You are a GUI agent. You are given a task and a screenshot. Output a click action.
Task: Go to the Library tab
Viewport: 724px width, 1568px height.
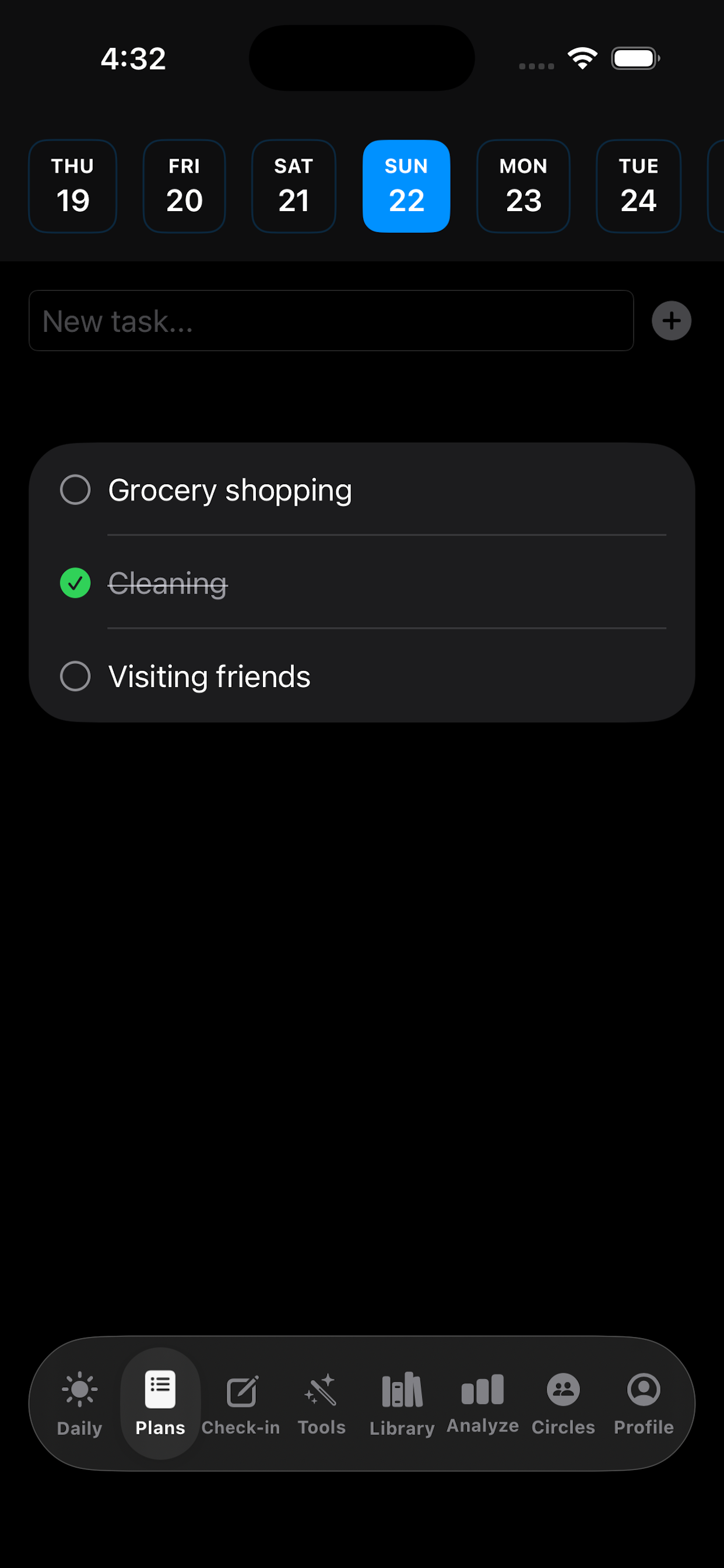[x=402, y=1403]
